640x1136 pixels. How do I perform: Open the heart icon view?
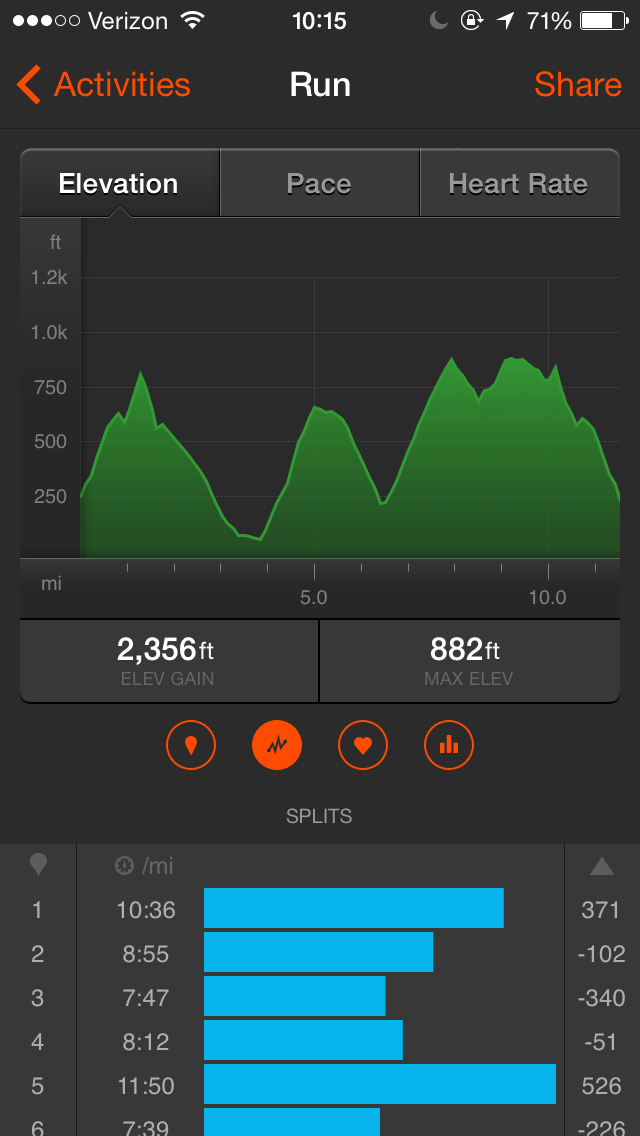point(363,745)
